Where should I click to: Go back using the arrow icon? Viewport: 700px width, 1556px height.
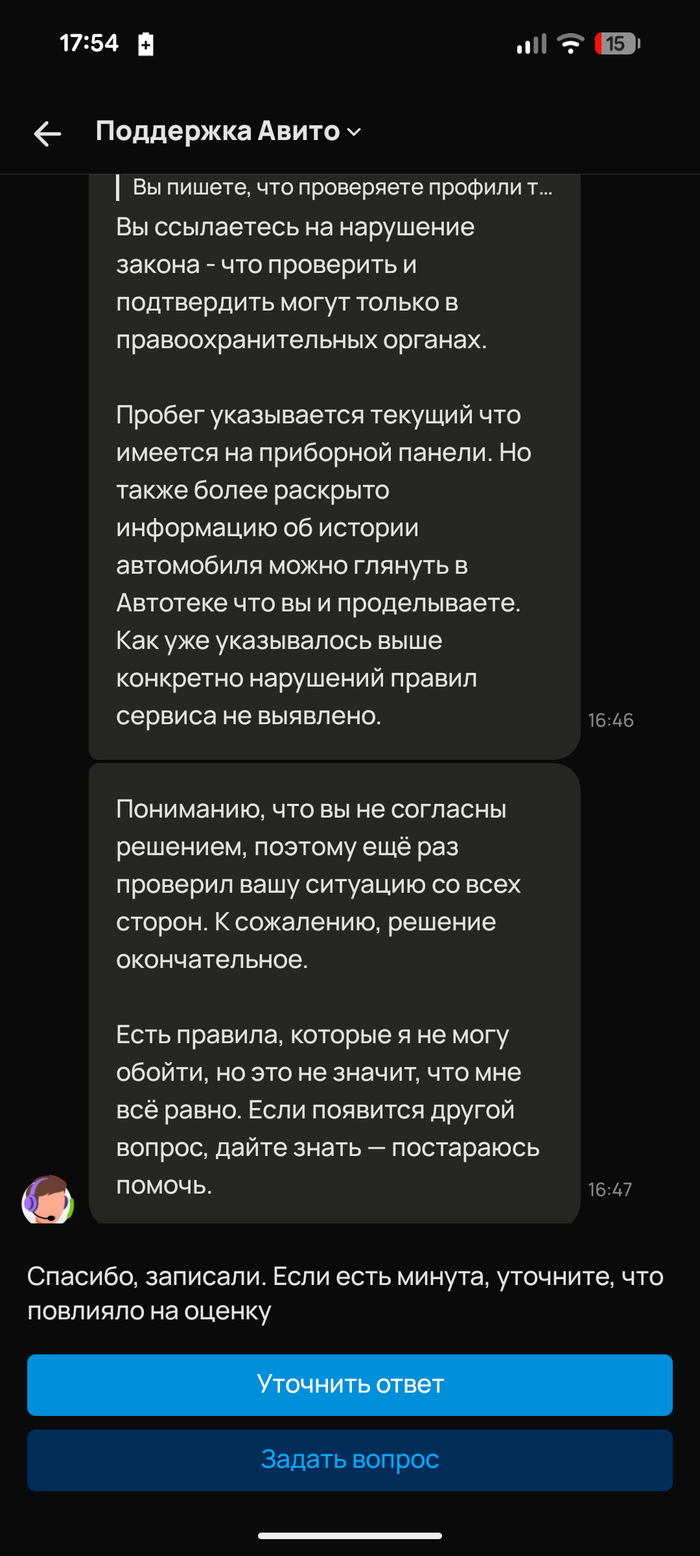pyautogui.click(x=47, y=133)
